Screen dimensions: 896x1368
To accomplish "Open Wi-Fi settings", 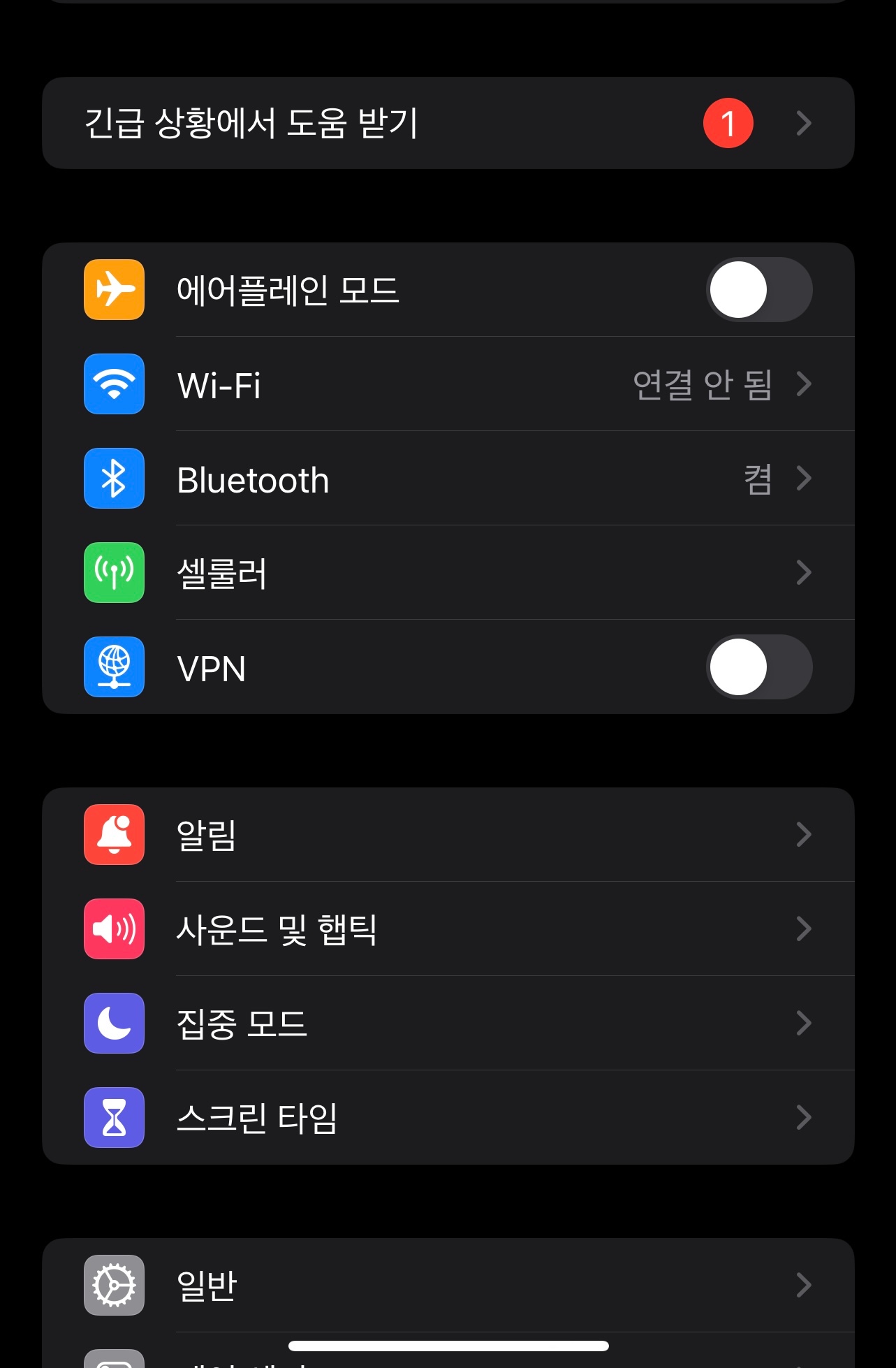I will (x=447, y=384).
